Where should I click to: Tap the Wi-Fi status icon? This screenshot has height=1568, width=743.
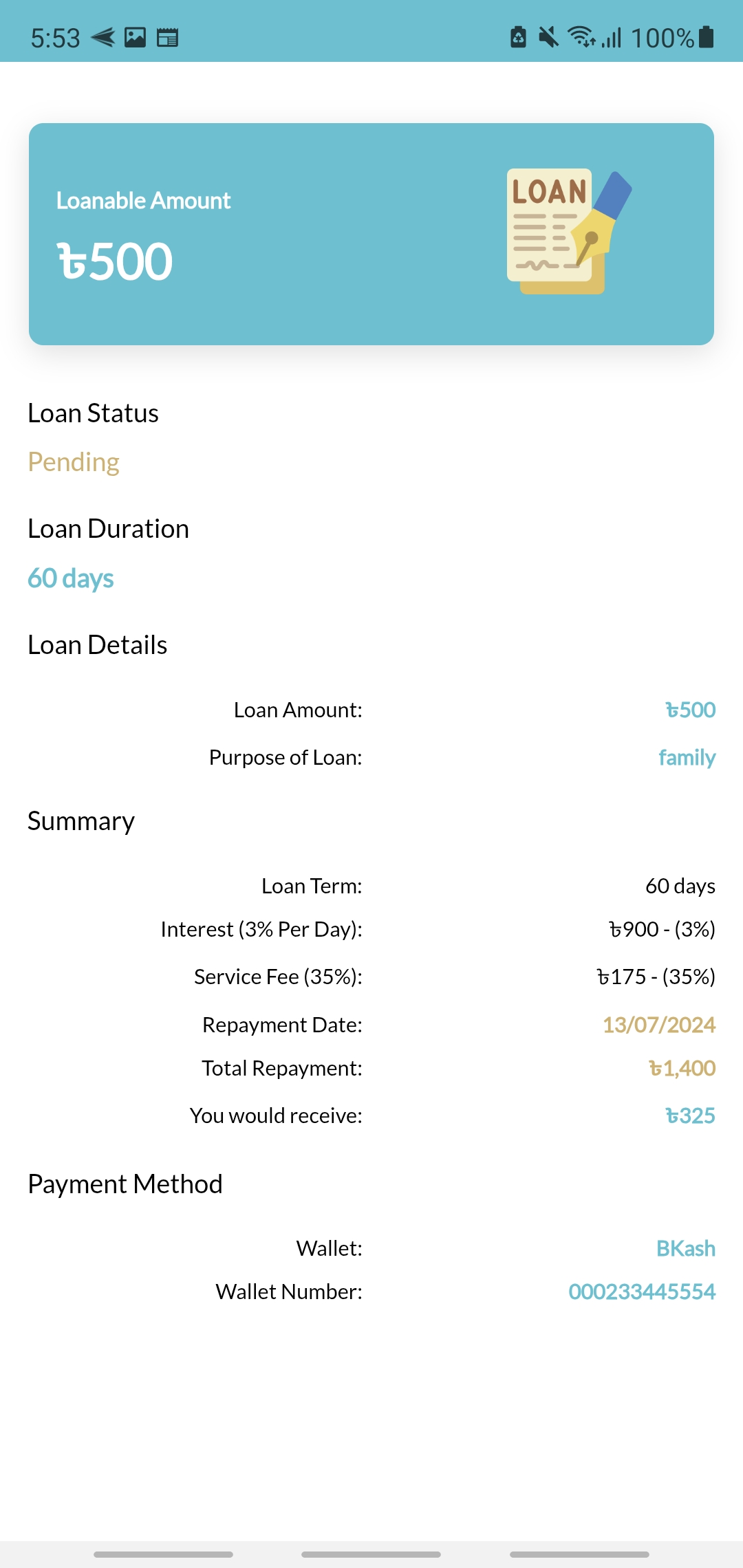point(580,37)
